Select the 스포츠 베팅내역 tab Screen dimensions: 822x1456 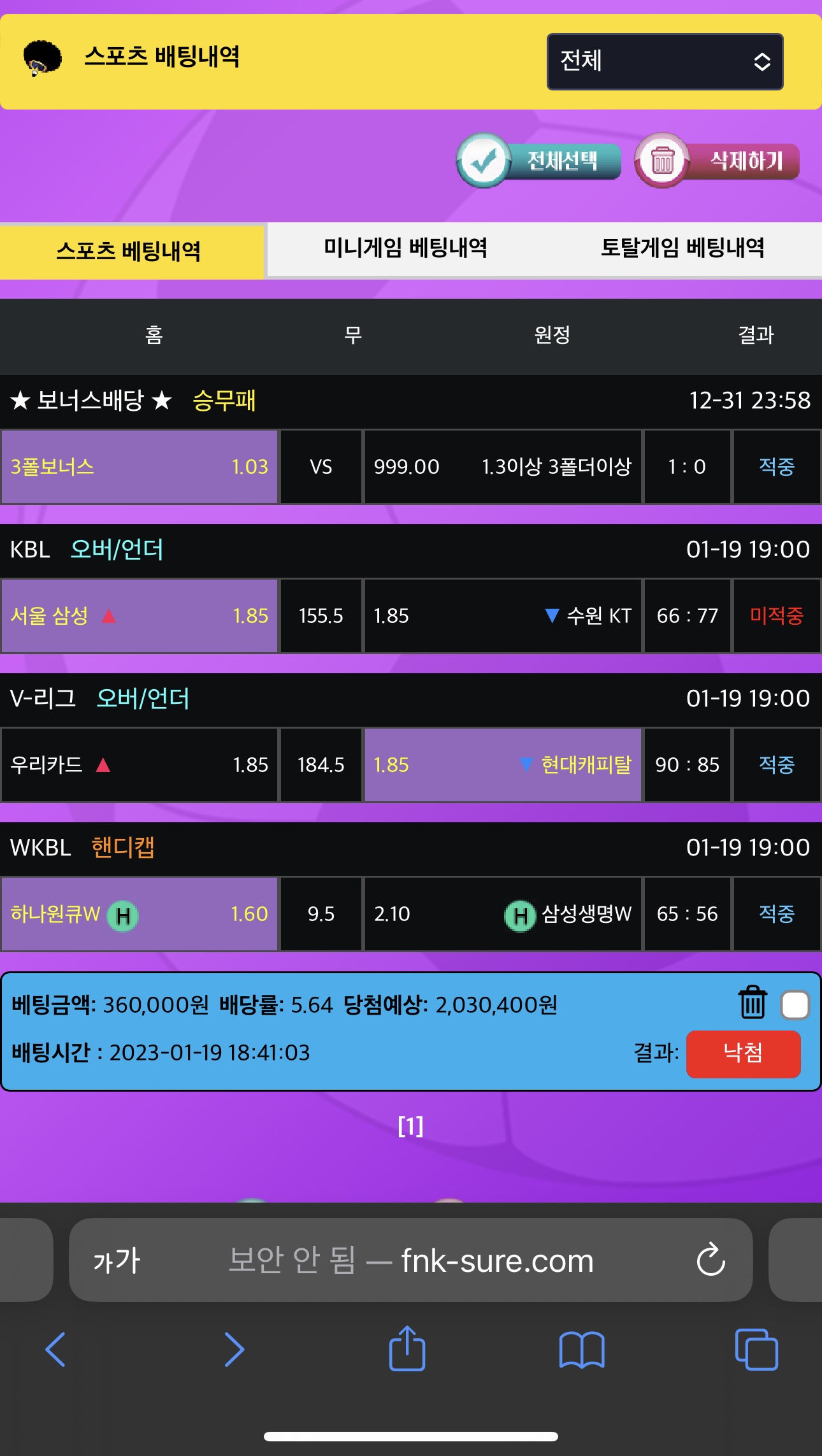point(129,251)
